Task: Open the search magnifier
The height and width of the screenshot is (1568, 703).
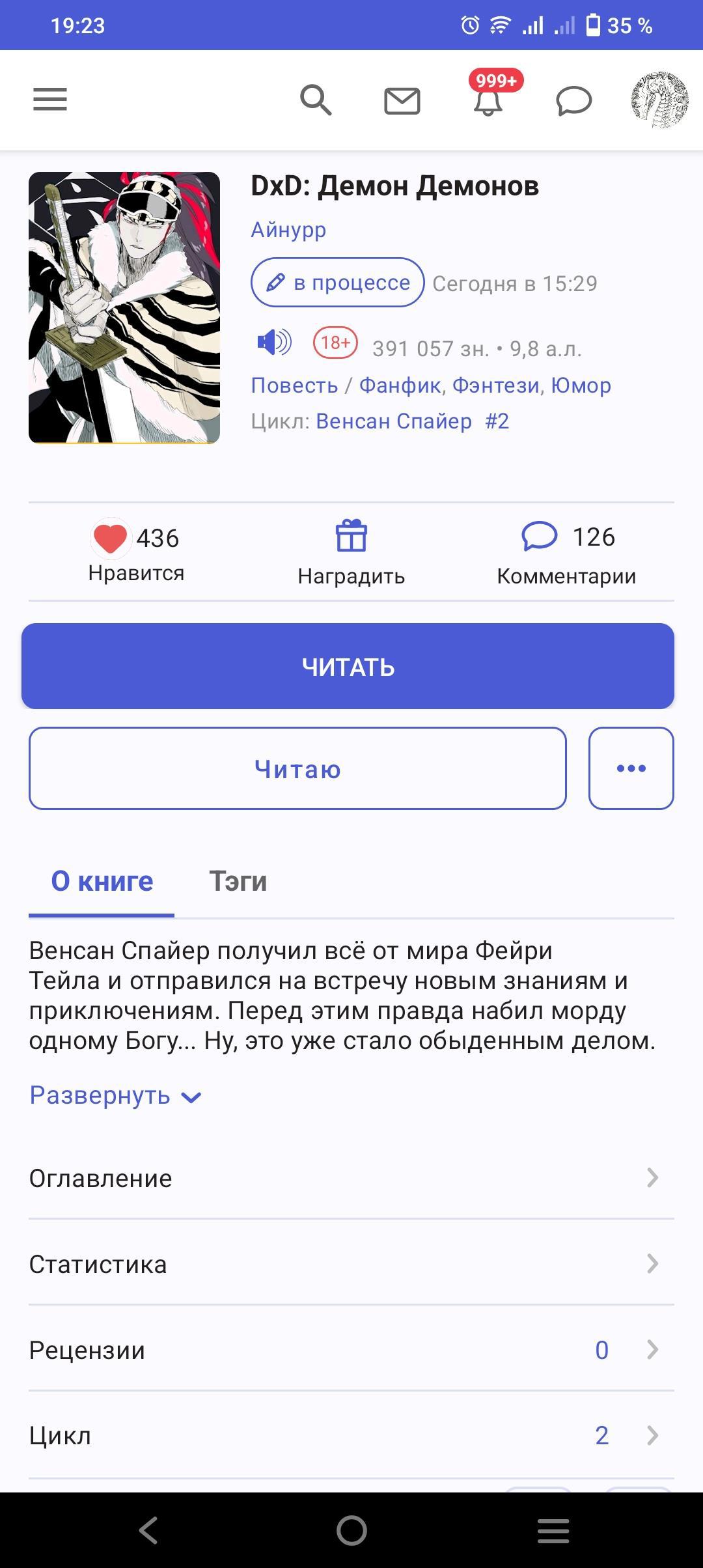Action: pos(316,100)
